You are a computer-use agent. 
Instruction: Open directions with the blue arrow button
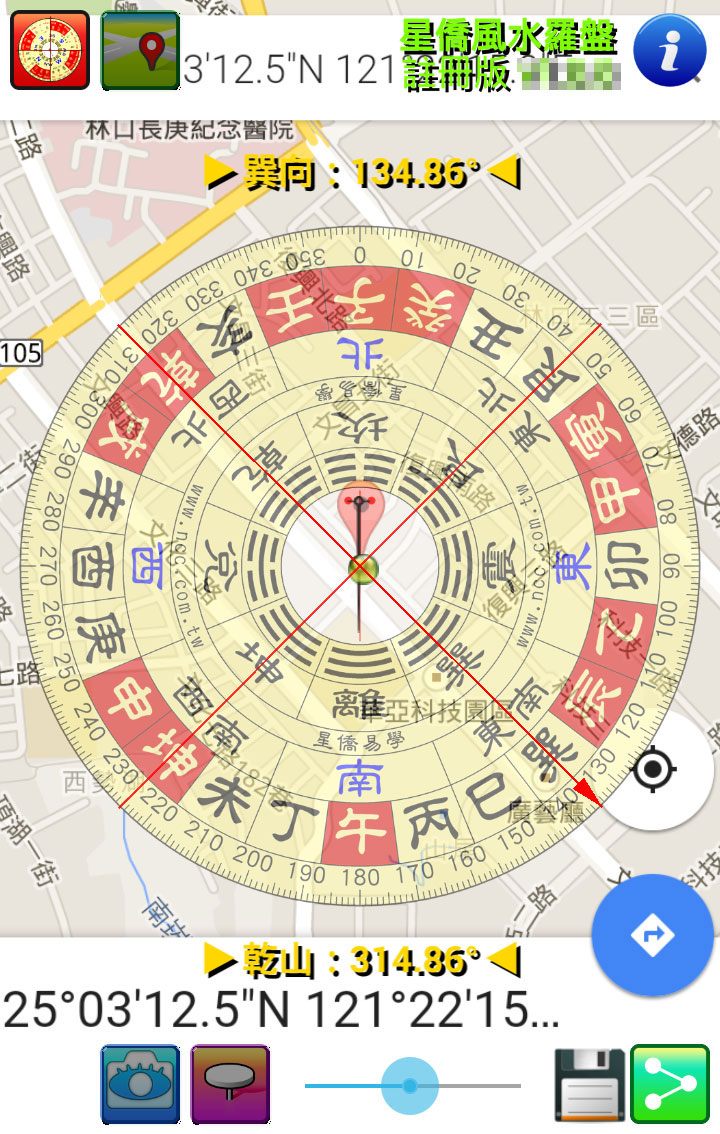[652, 936]
